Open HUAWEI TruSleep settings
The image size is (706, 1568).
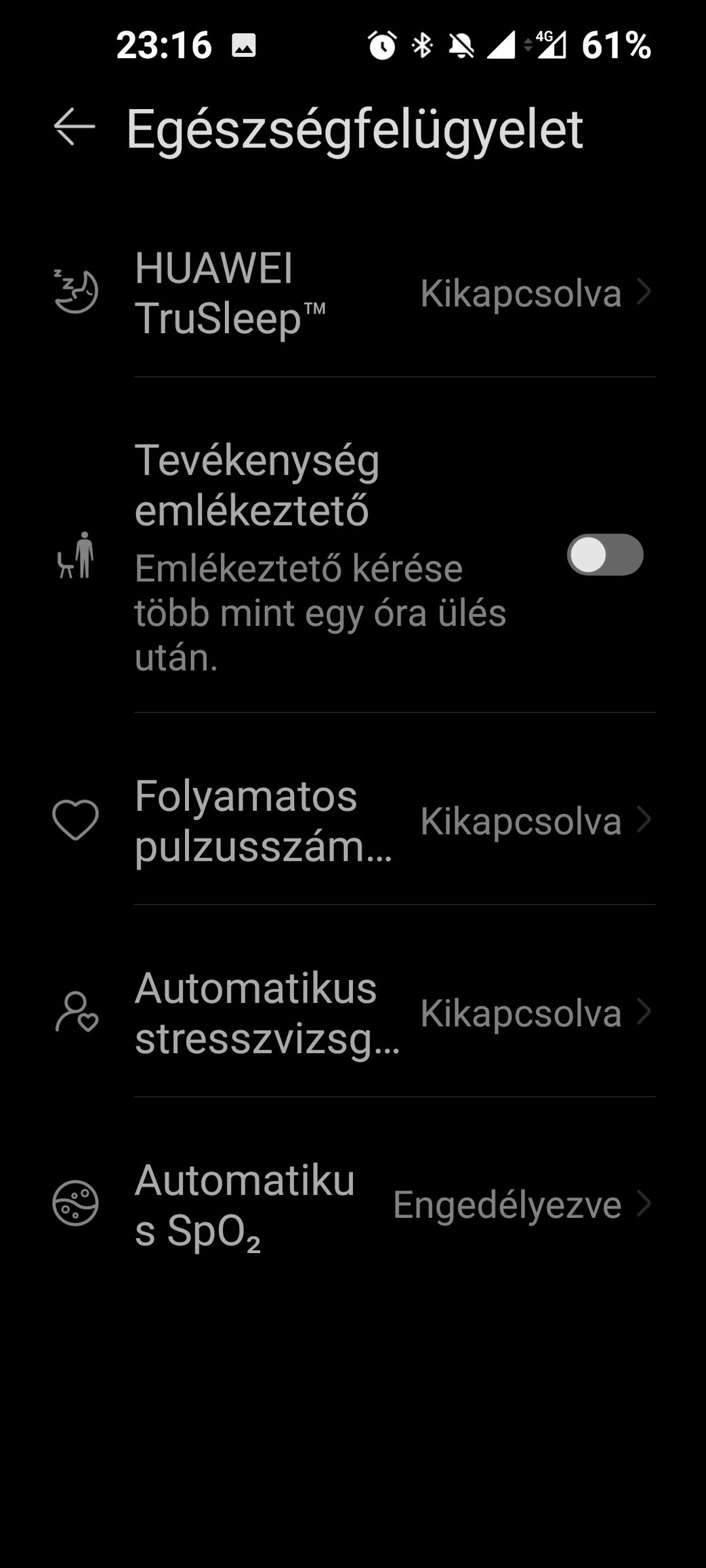(x=393, y=293)
